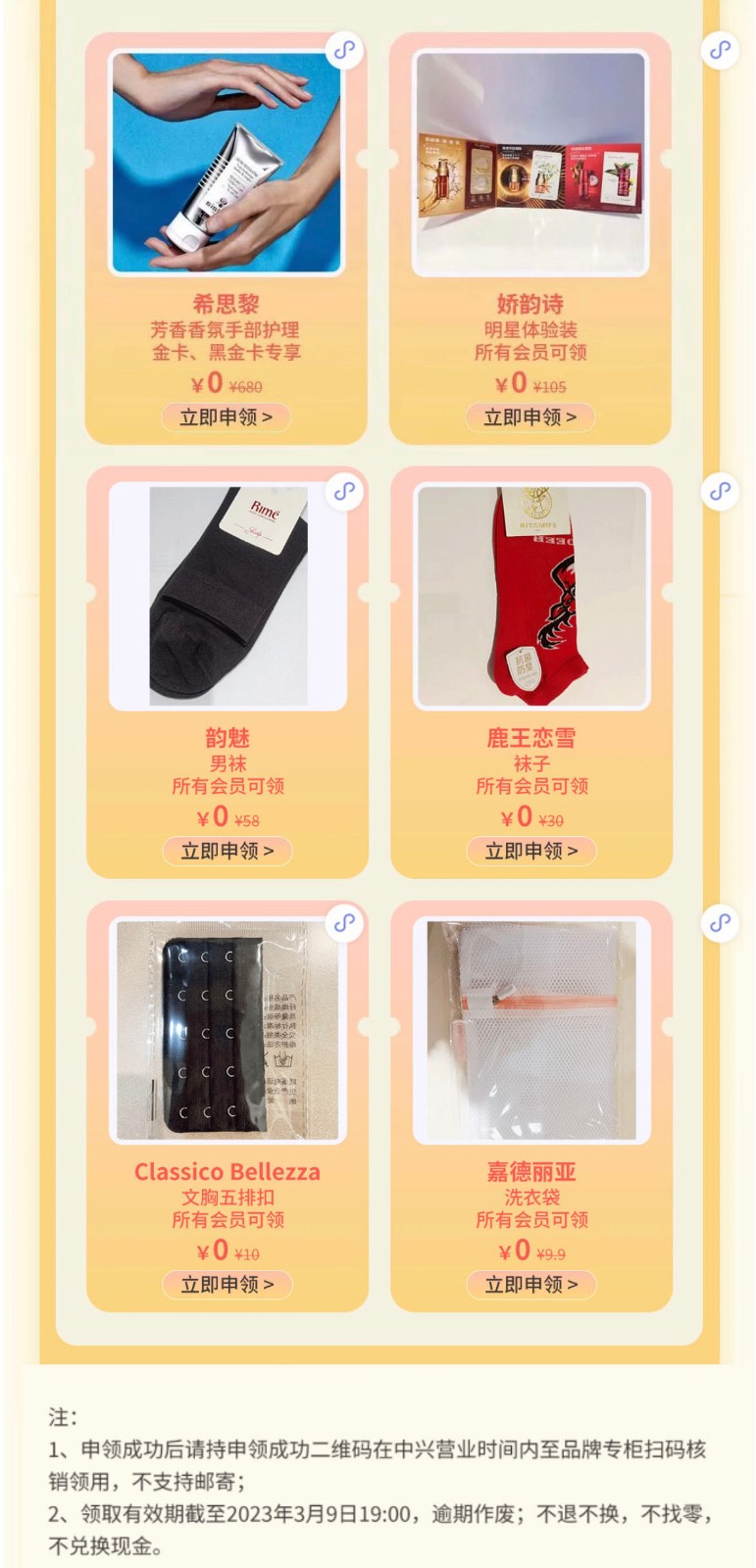Open the Classico Bellezza bra hook image
Screen dimensions: 756x1568
tap(227, 1030)
